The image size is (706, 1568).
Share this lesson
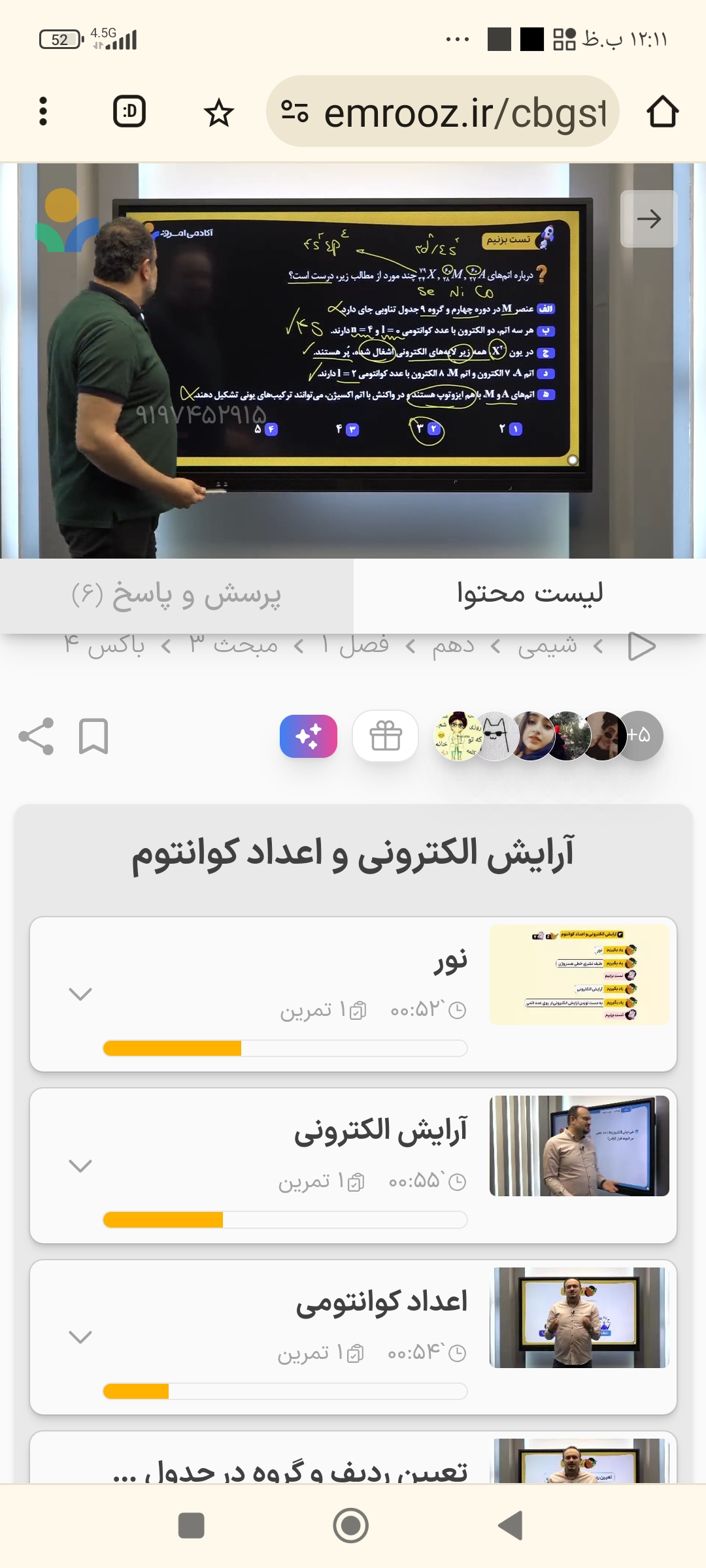point(36,737)
